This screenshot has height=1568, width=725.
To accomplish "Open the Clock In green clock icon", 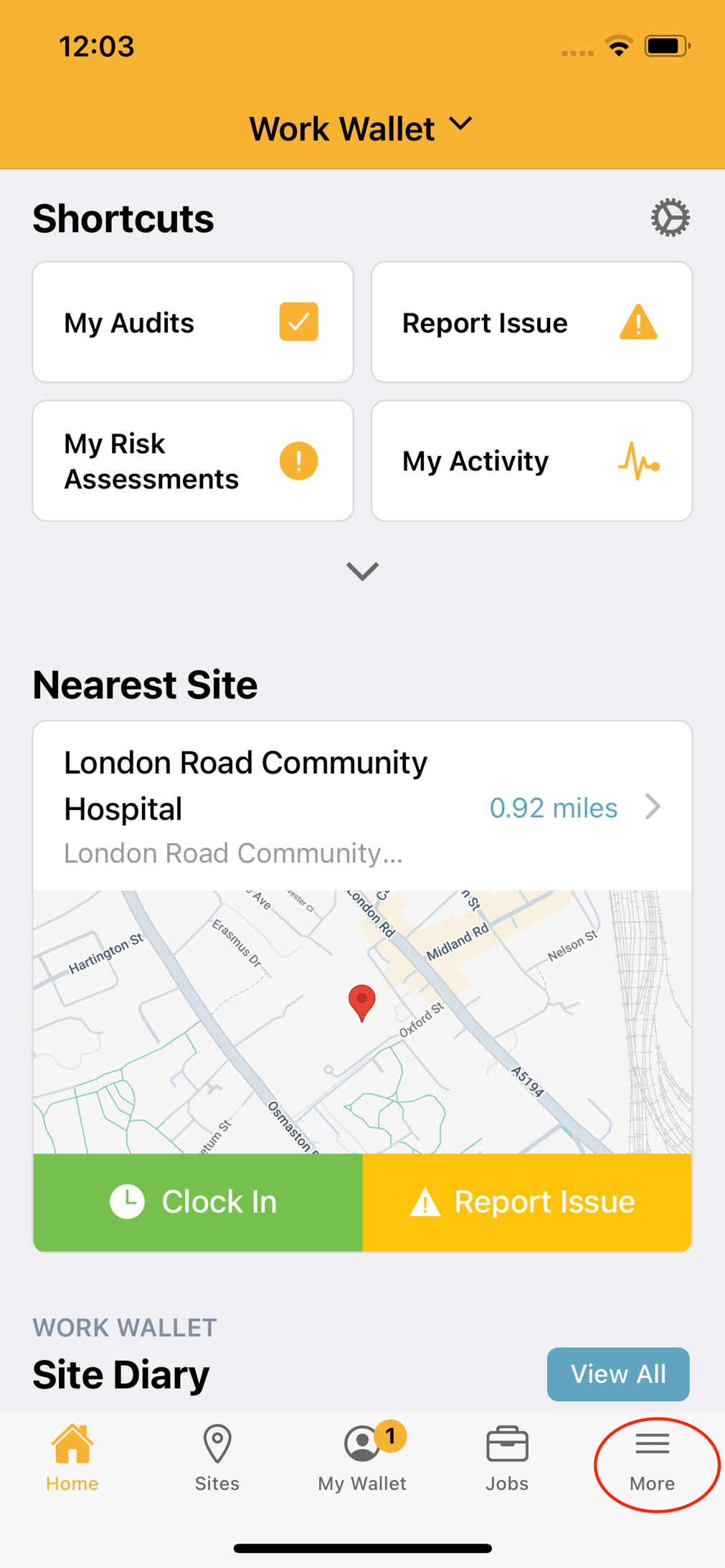I will pyautogui.click(x=127, y=1202).
